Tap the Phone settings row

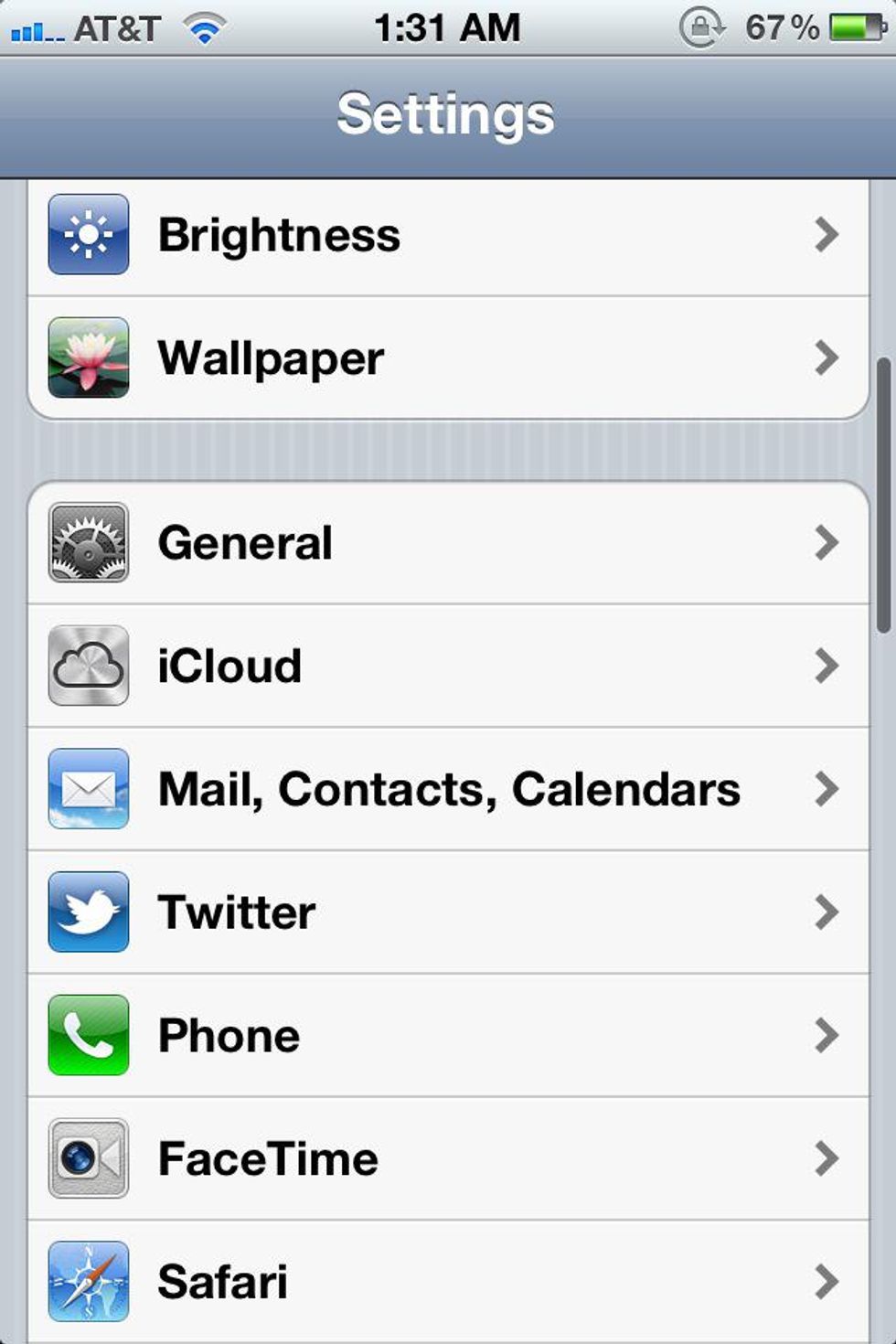pos(448,1035)
